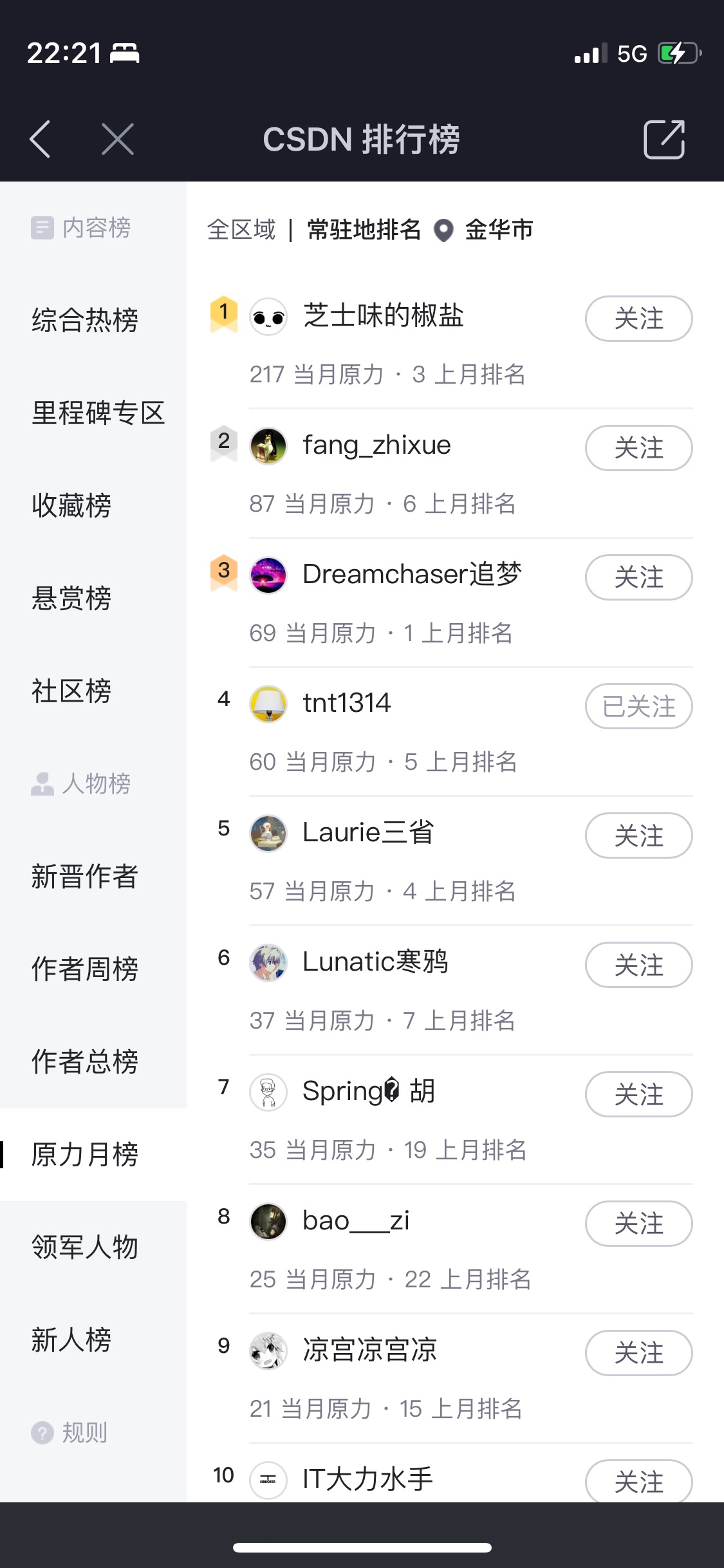Image resolution: width=724 pixels, height=1568 pixels.
Task: Share the ranking page
Action: point(664,139)
